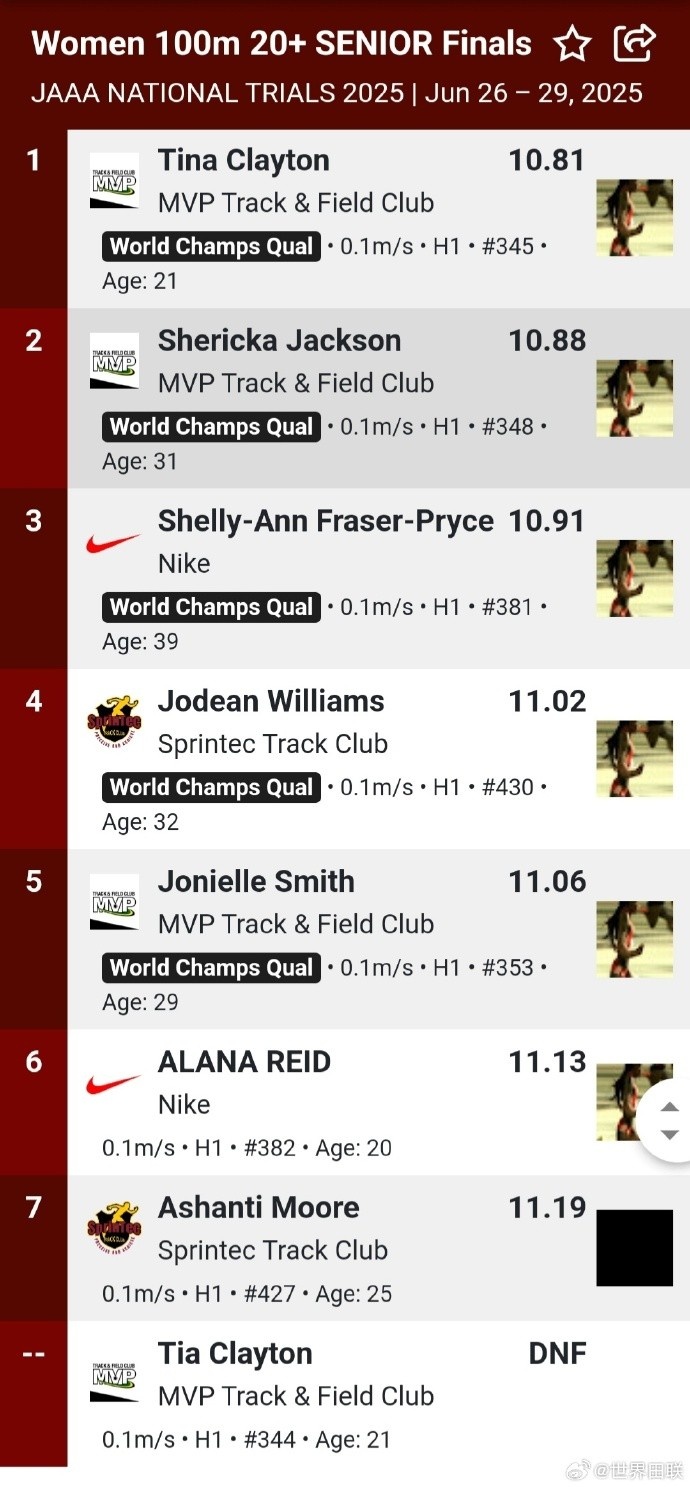
Task: Tap the up arrow on the floating scroll button
Action: tap(670, 1107)
